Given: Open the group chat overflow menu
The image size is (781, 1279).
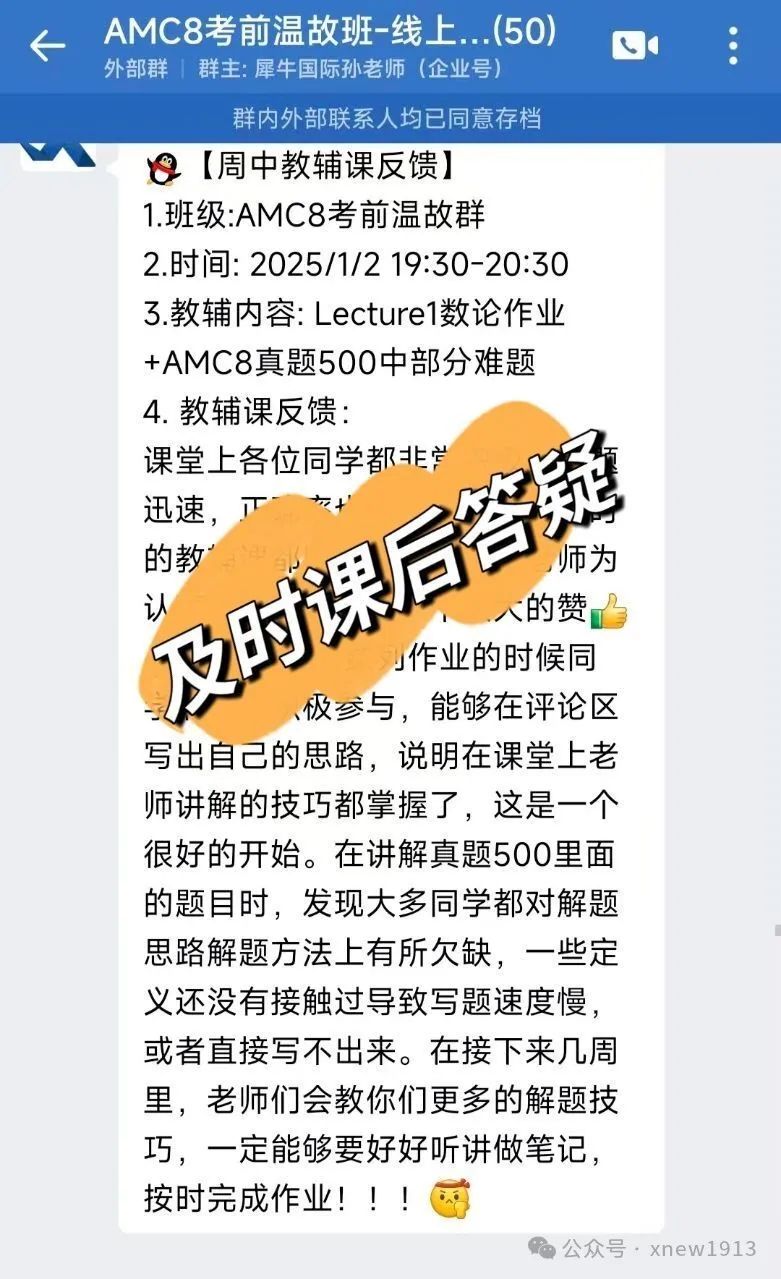Looking at the screenshot, I should pos(733,45).
